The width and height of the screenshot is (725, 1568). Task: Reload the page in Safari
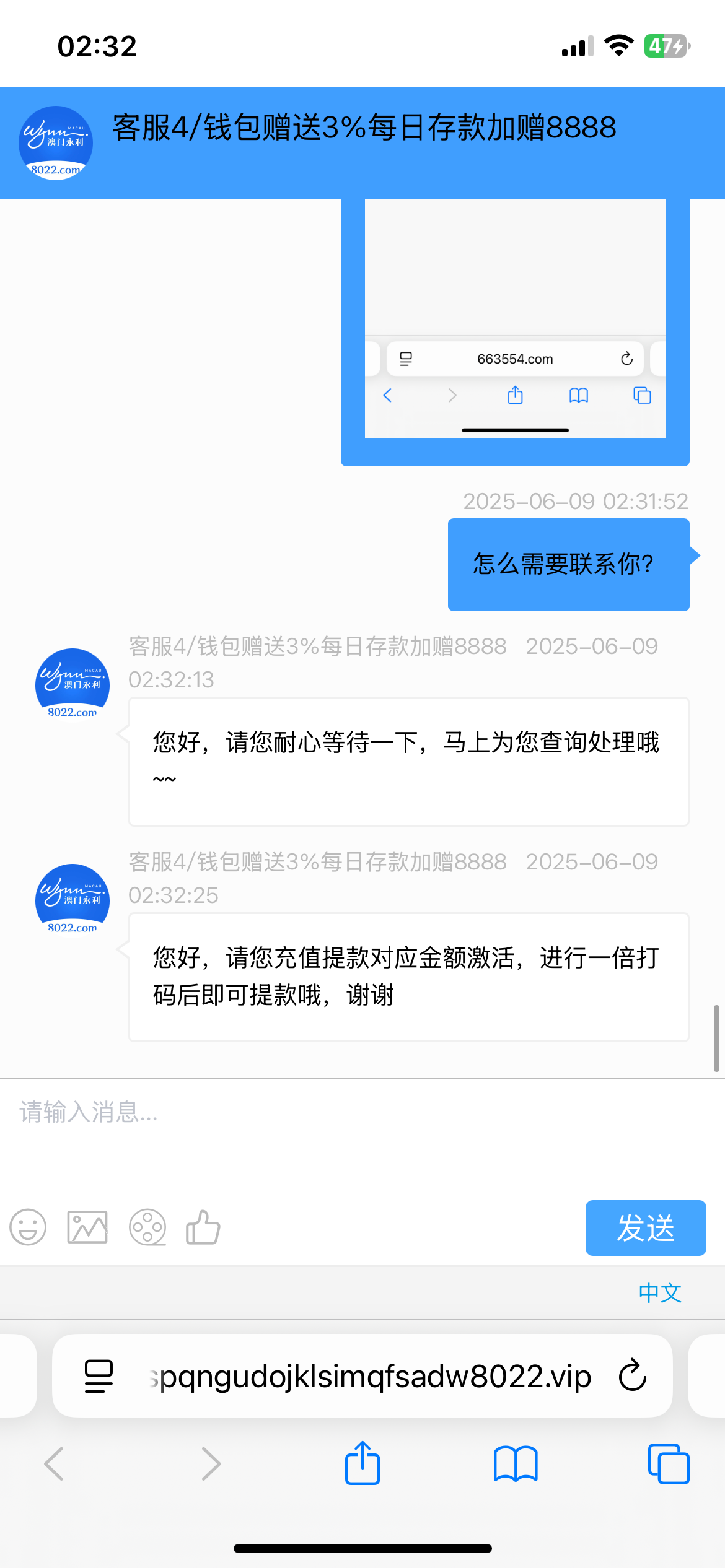pos(633,1375)
